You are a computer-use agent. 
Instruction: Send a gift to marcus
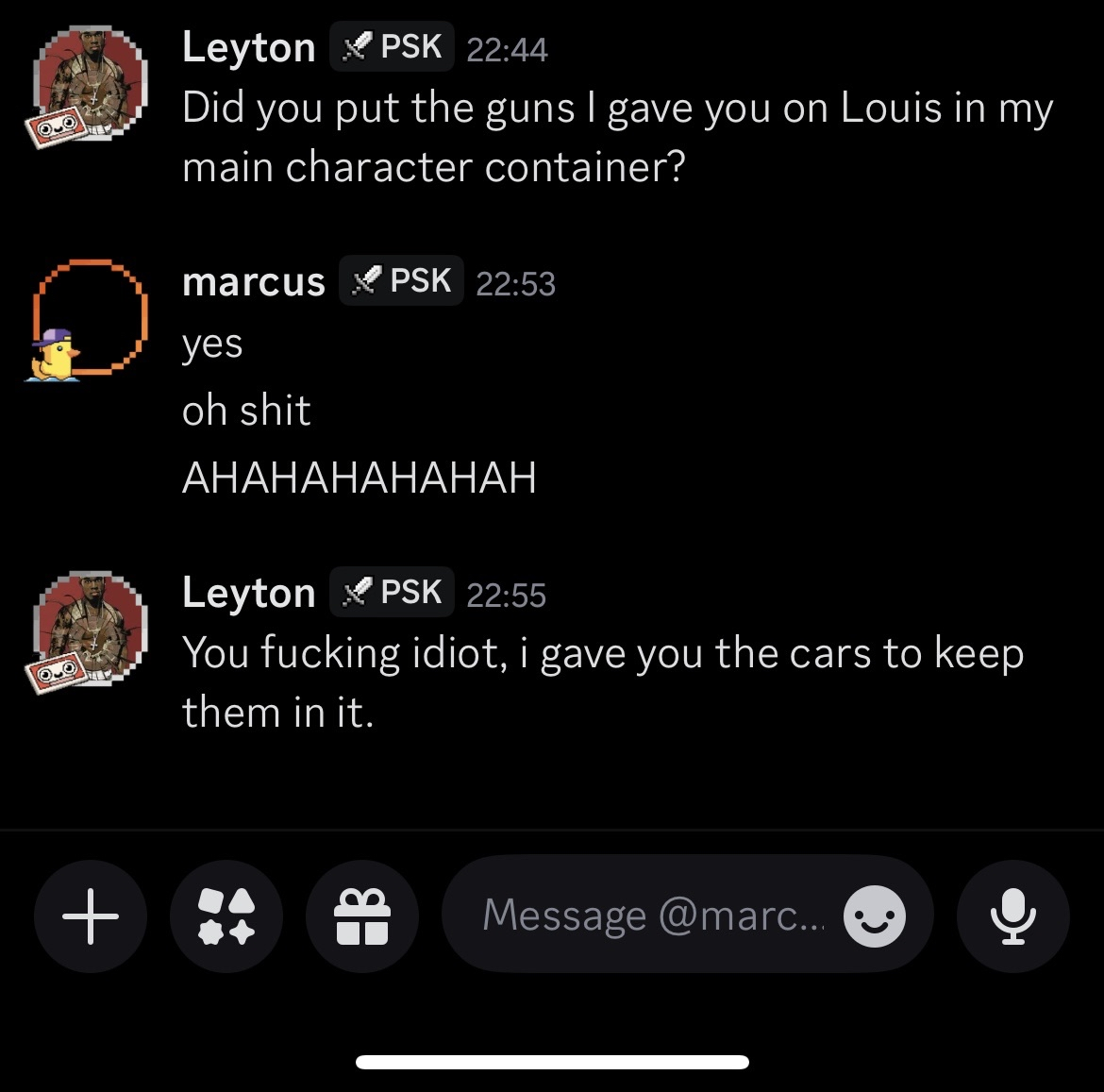[x=362, y=916]
